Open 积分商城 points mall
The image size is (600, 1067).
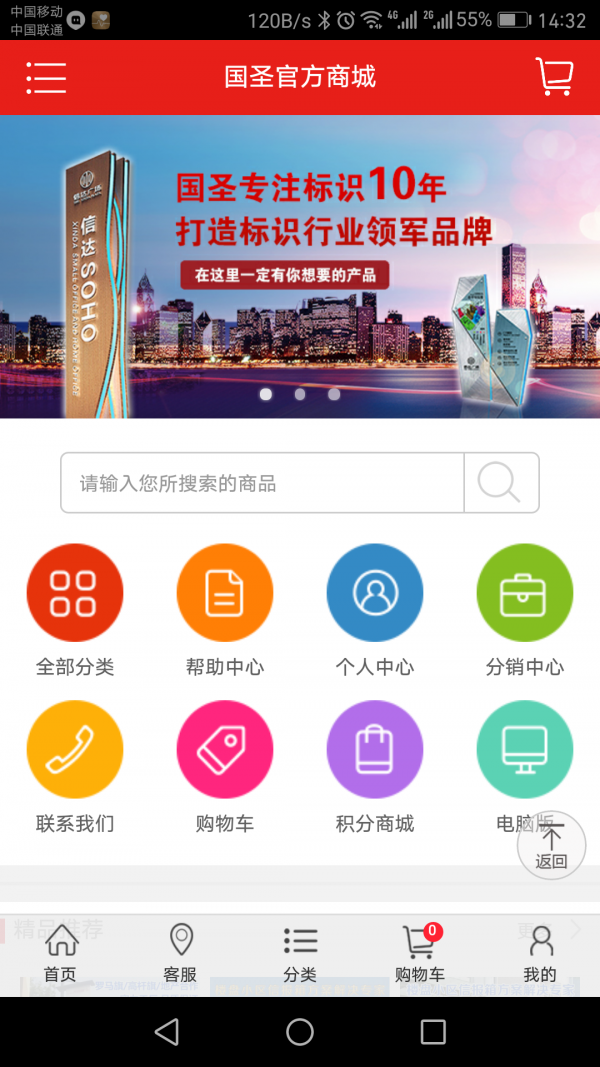coord(375,750)
